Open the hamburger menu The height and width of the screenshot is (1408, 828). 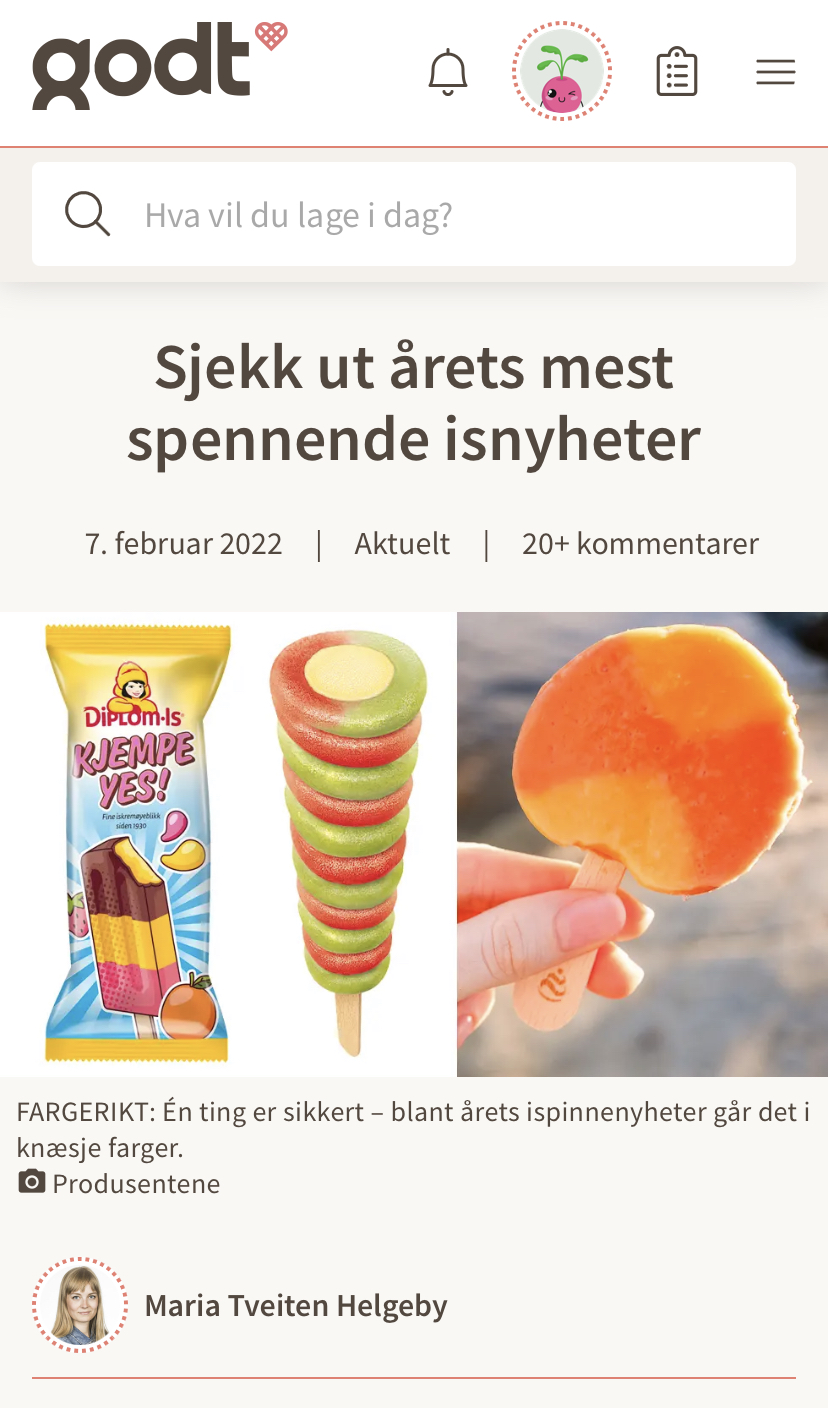[x=775, y=72]
